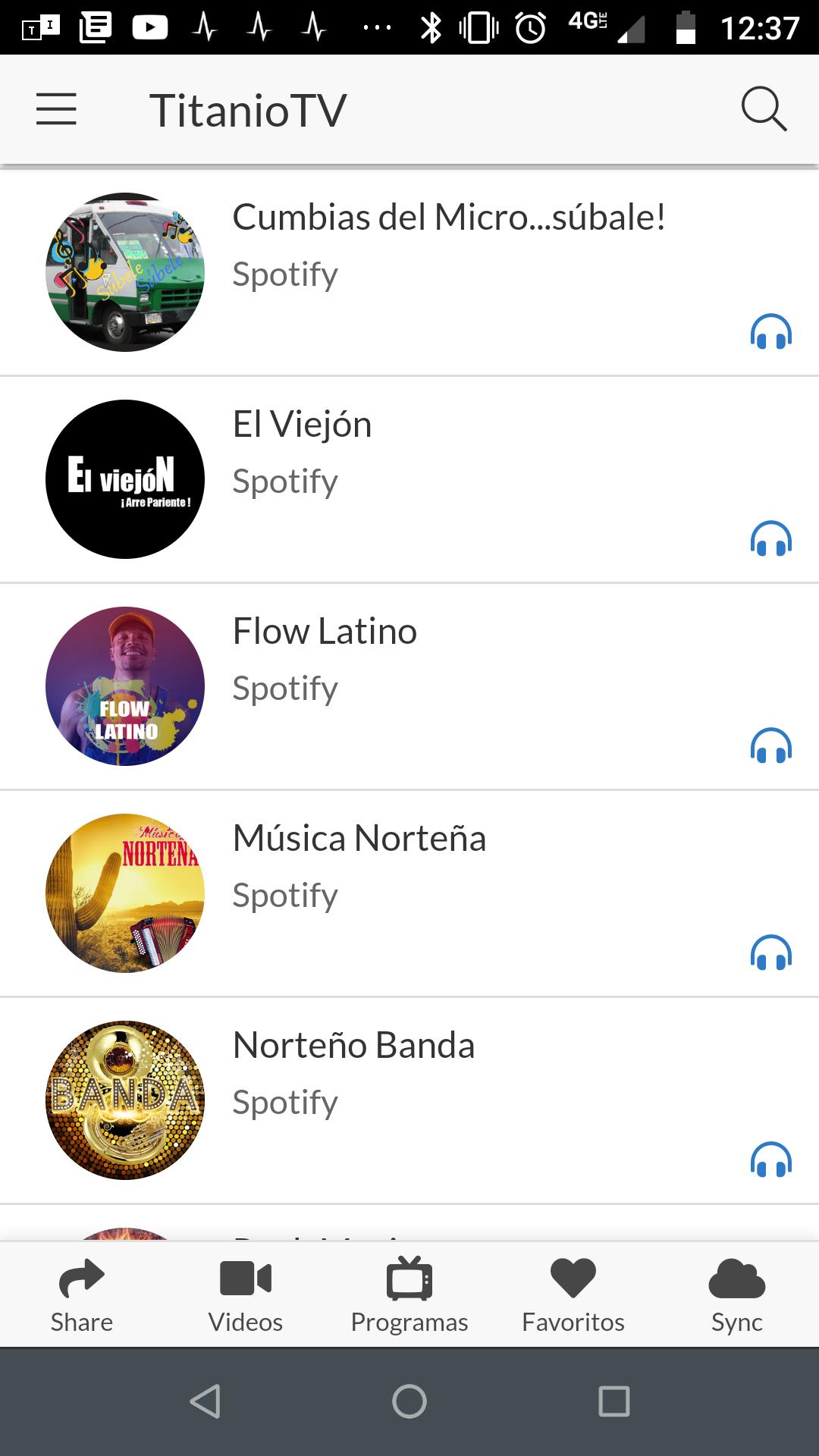Tap headphones icon for Cumbias del Micro
Screen dimensions: 819x1456
(x=771, y=331)
